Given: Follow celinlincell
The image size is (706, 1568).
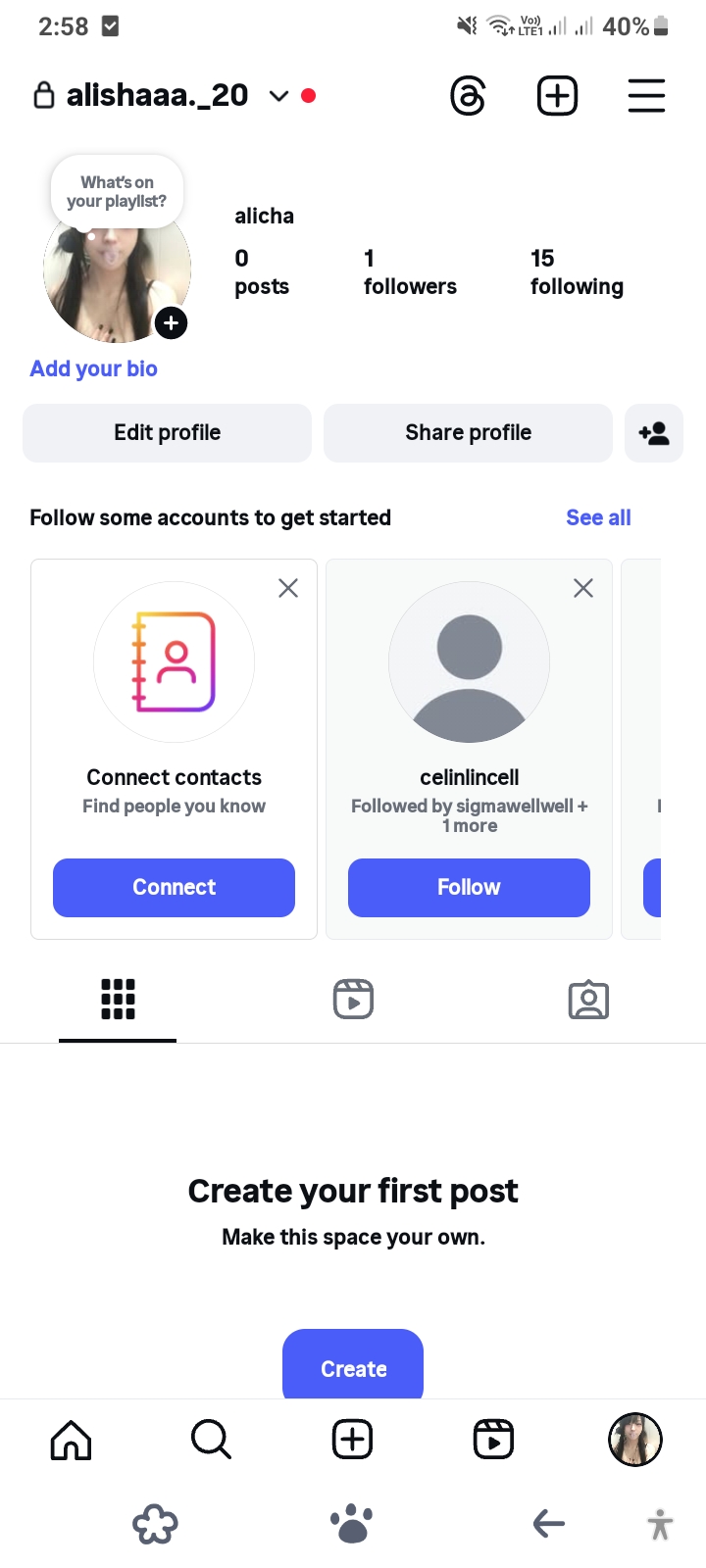Looking at the screenshot, I should click(x=469, y=887).
